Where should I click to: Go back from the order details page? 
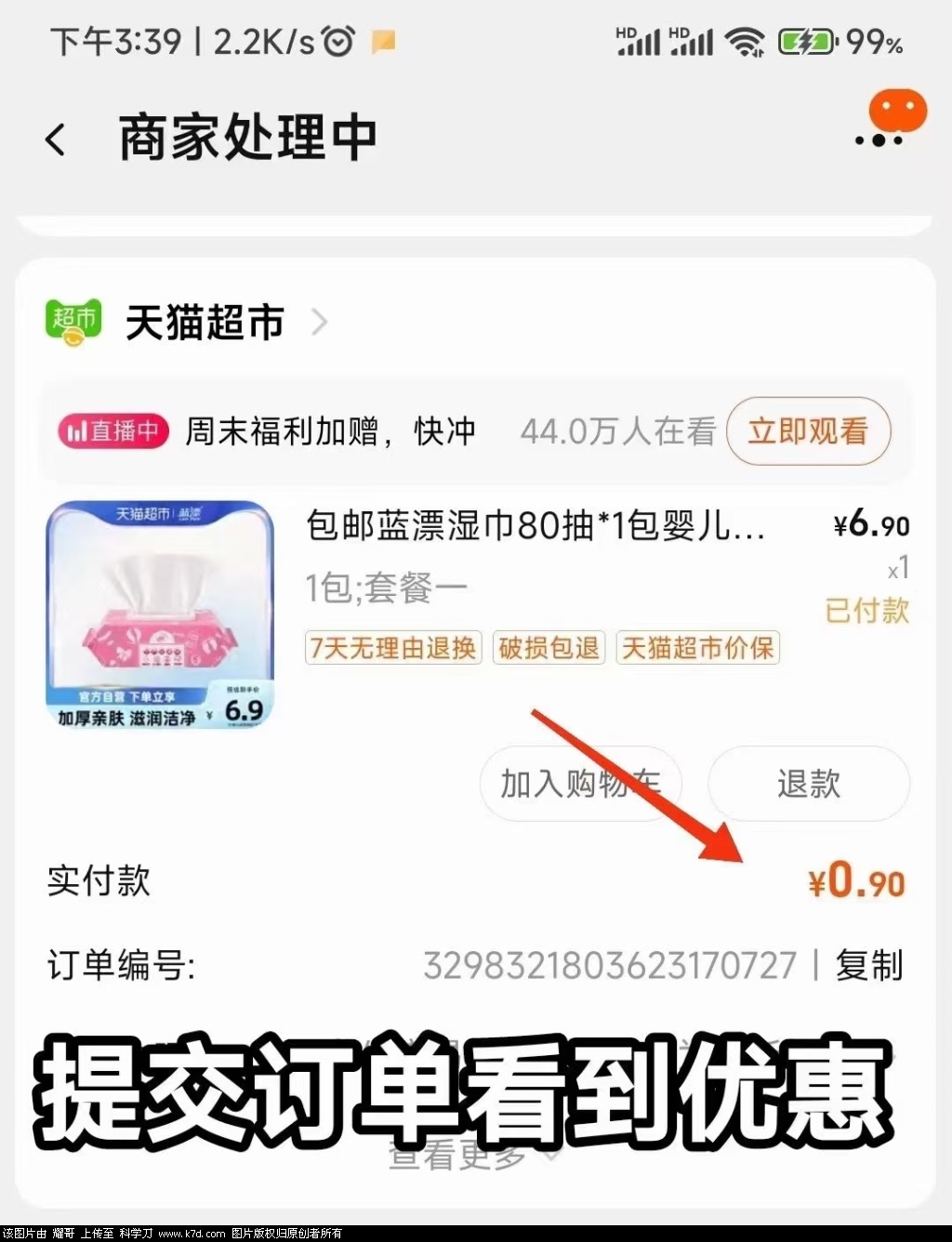pyautogui.click(x=56, y=139)
